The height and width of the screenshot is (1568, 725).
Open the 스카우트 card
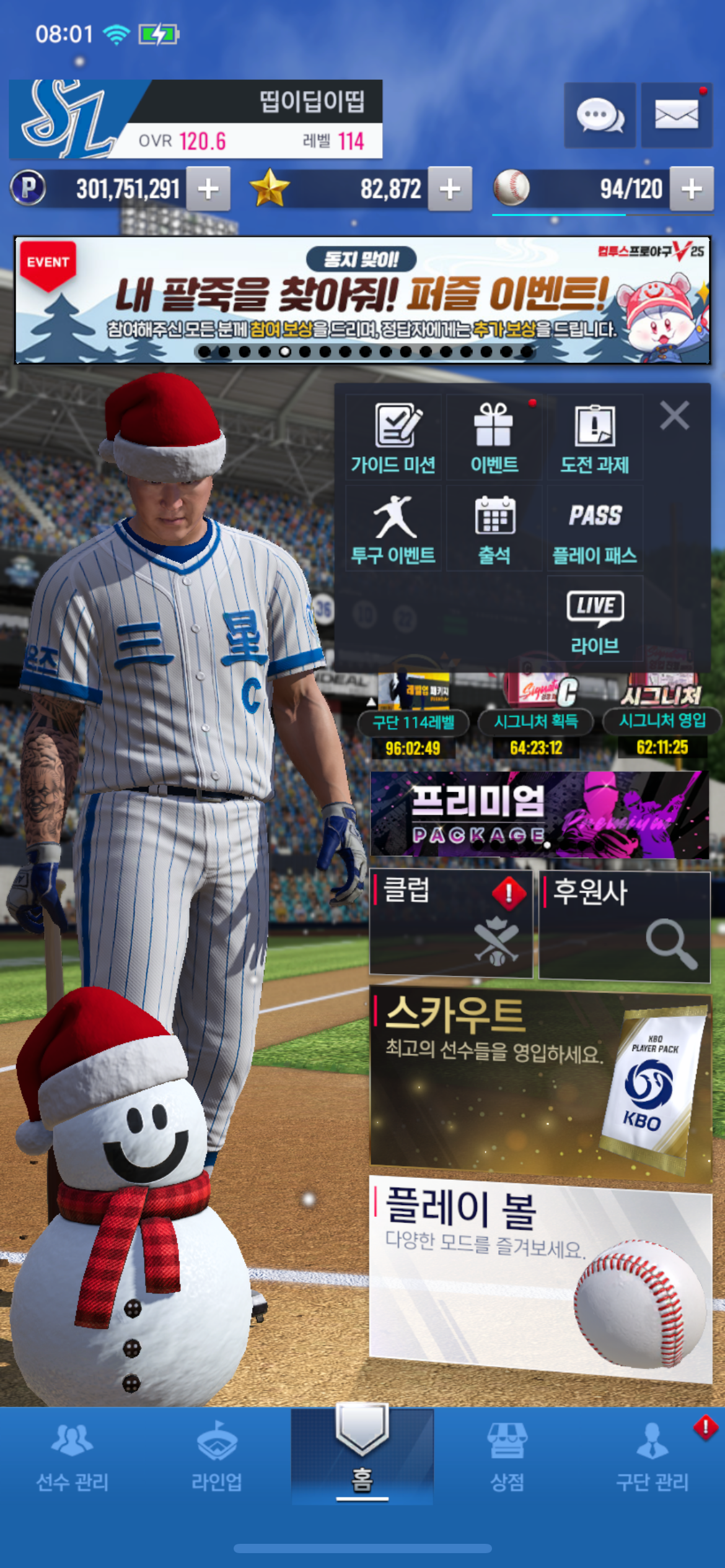[539, 1084]
